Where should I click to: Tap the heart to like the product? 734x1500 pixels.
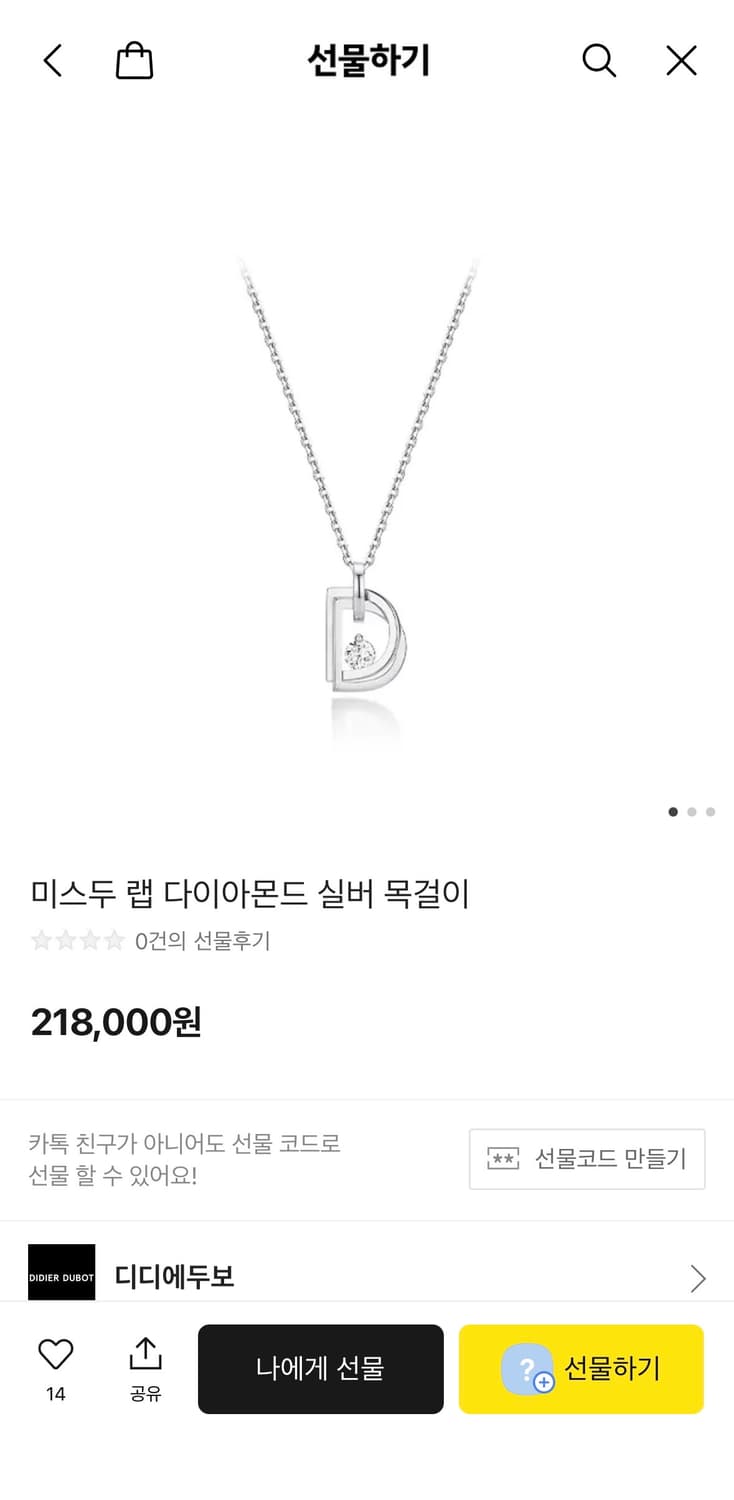click(x=55, y=1355)
